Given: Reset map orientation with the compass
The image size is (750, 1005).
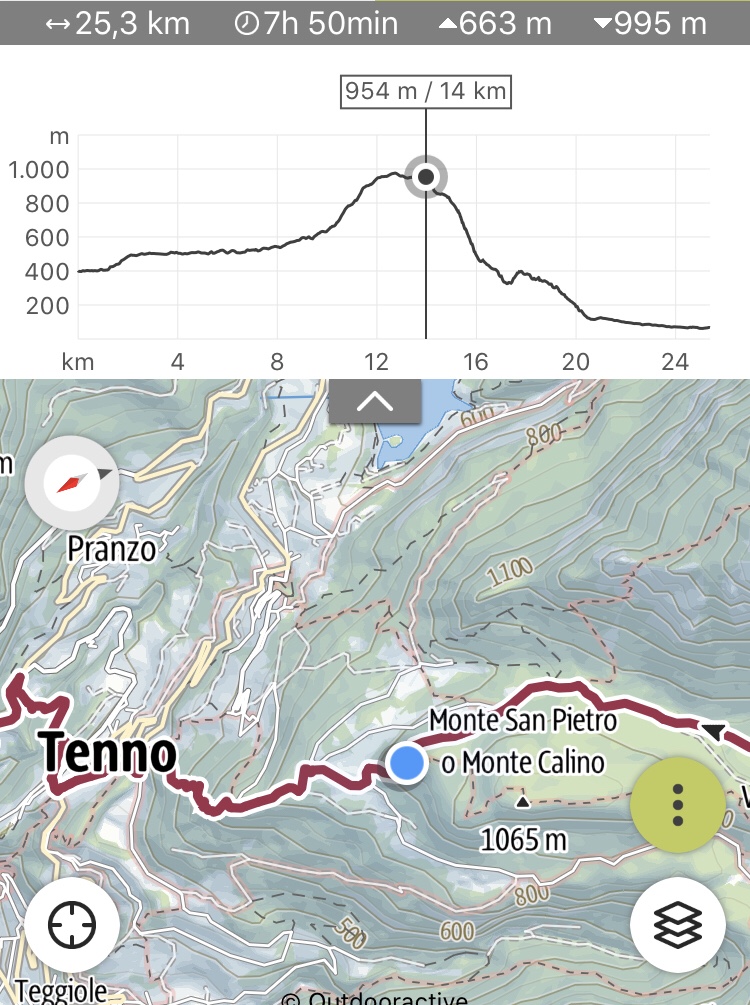Looking at the screenshot, I should pyautogui.click(x=72, y=484).
